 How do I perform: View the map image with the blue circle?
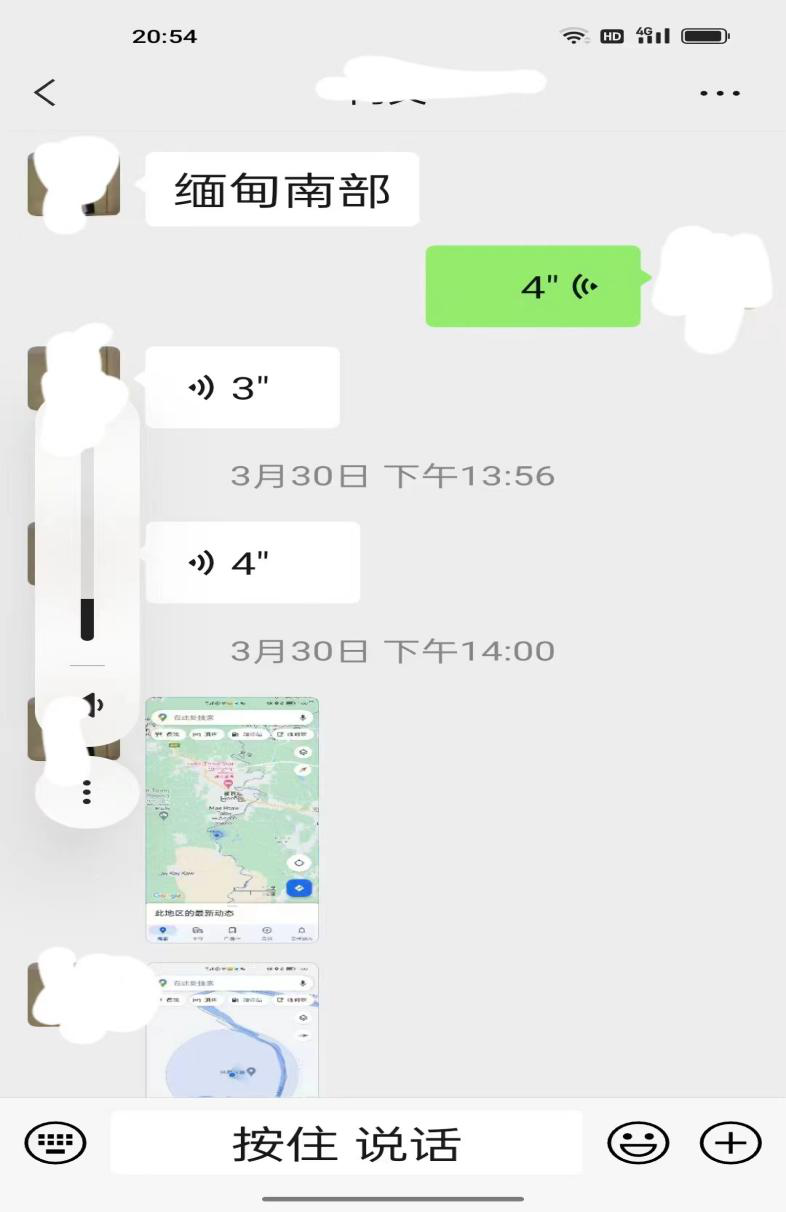click(232, 1030)
